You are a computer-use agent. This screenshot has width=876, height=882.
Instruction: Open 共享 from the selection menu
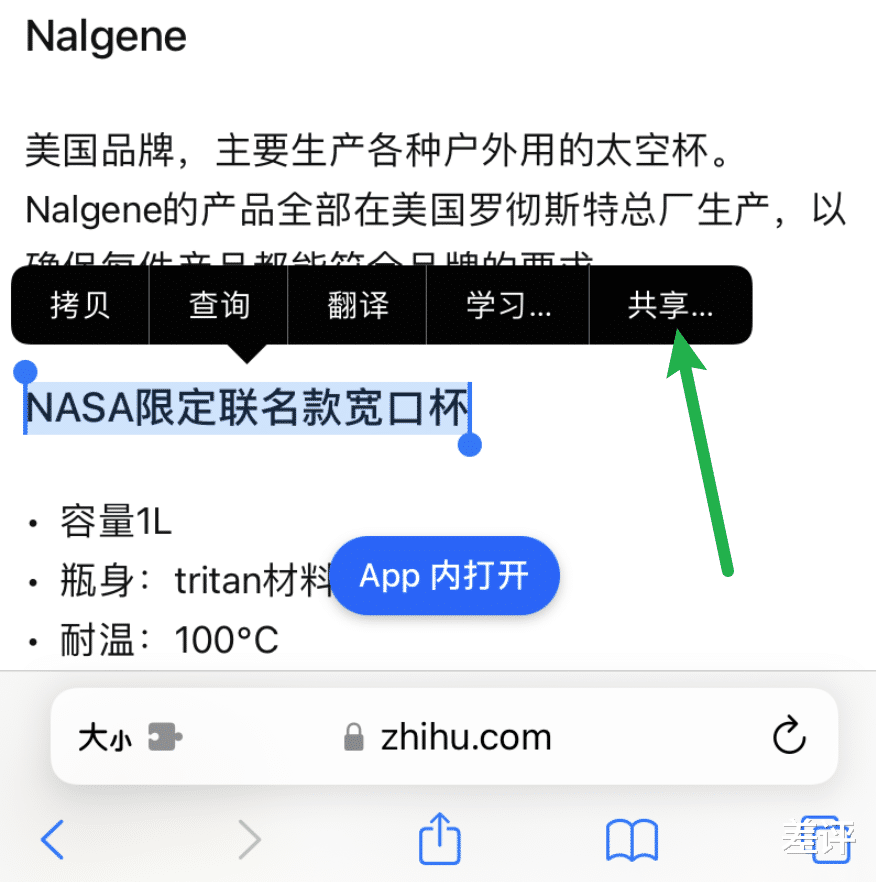coord(672,305)
